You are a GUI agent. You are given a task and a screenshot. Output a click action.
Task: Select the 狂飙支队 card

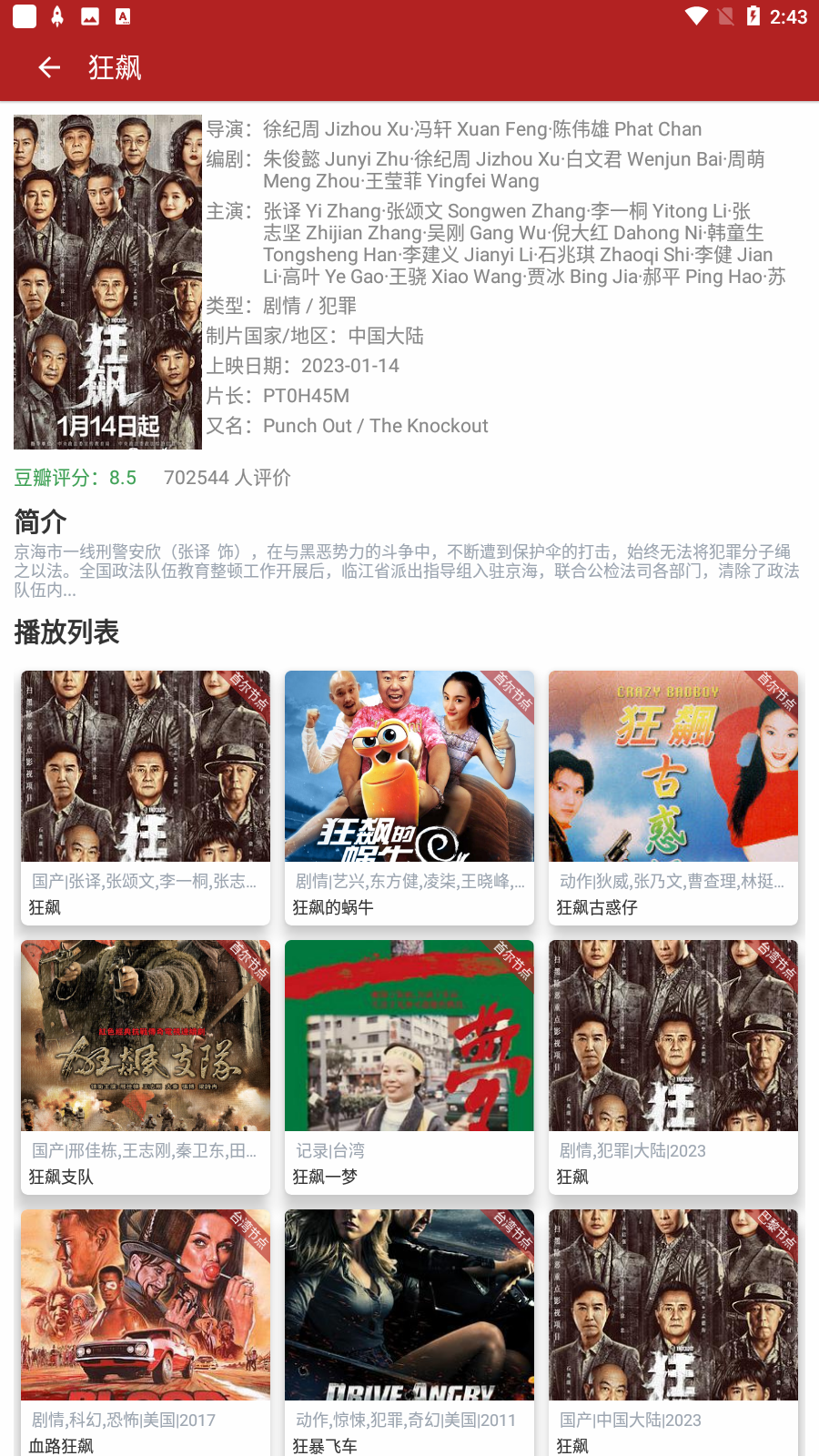[146, 1067]
